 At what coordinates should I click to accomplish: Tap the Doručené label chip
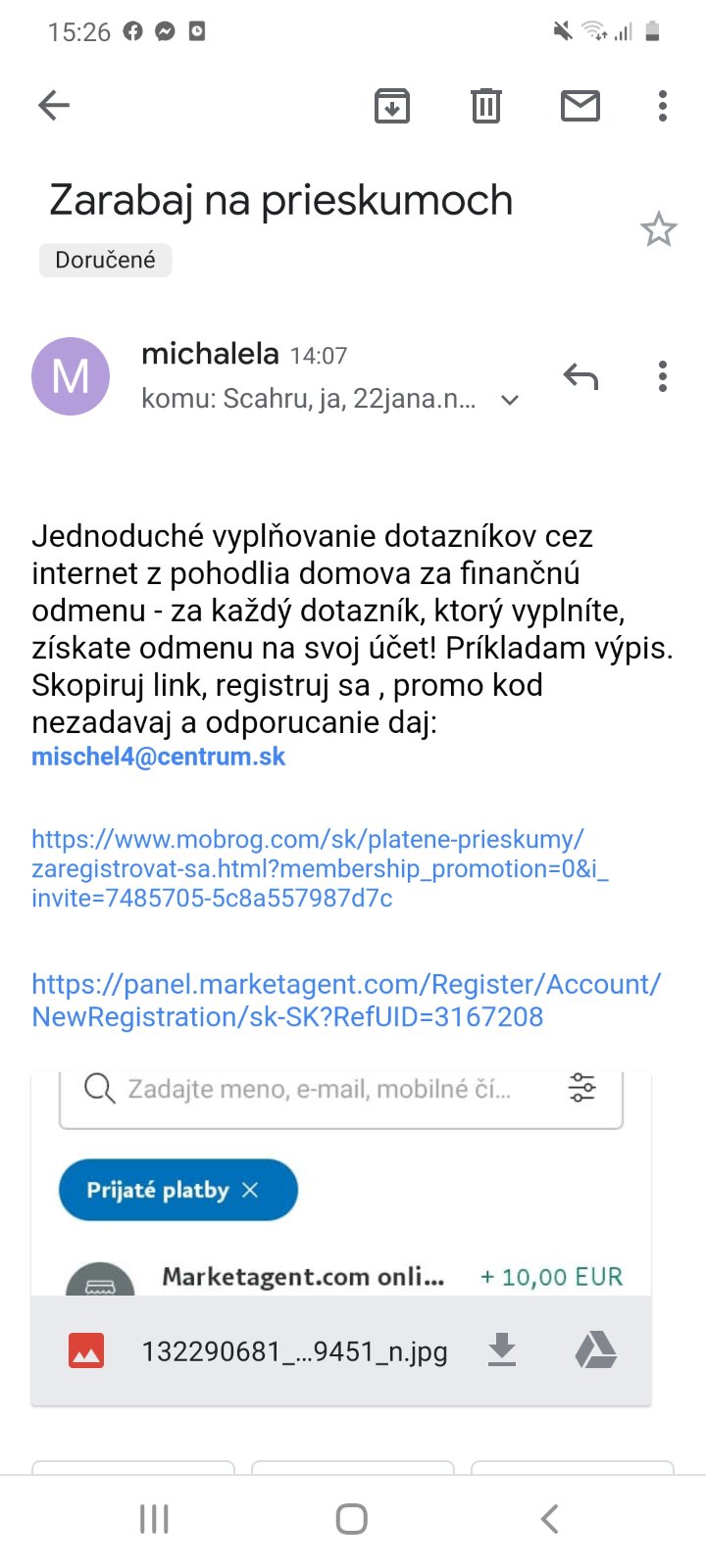[x=105, y=260]
